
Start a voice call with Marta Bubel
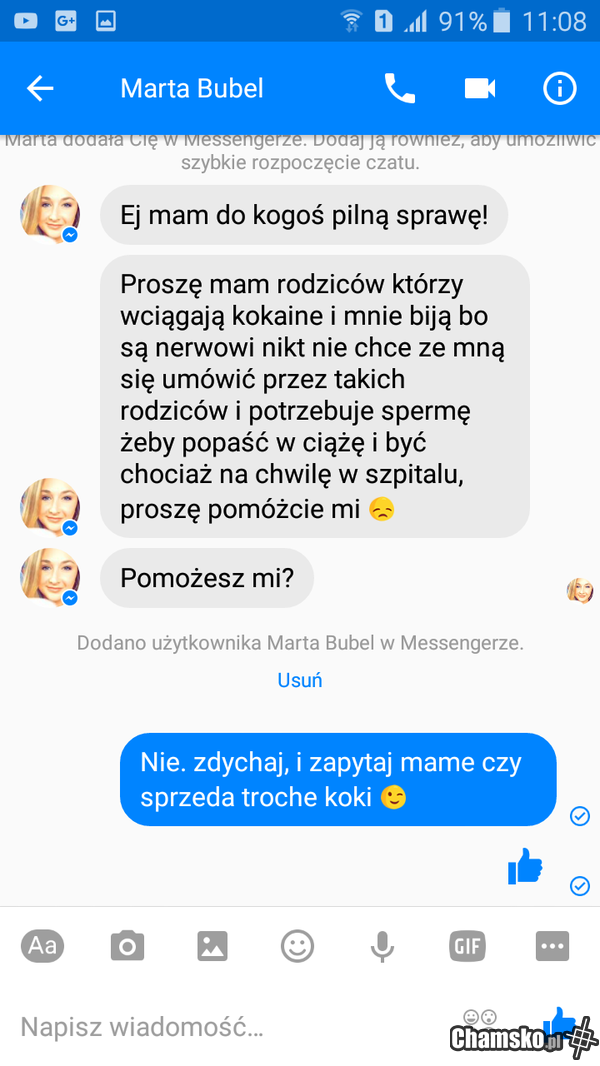[x=399, y=88]
